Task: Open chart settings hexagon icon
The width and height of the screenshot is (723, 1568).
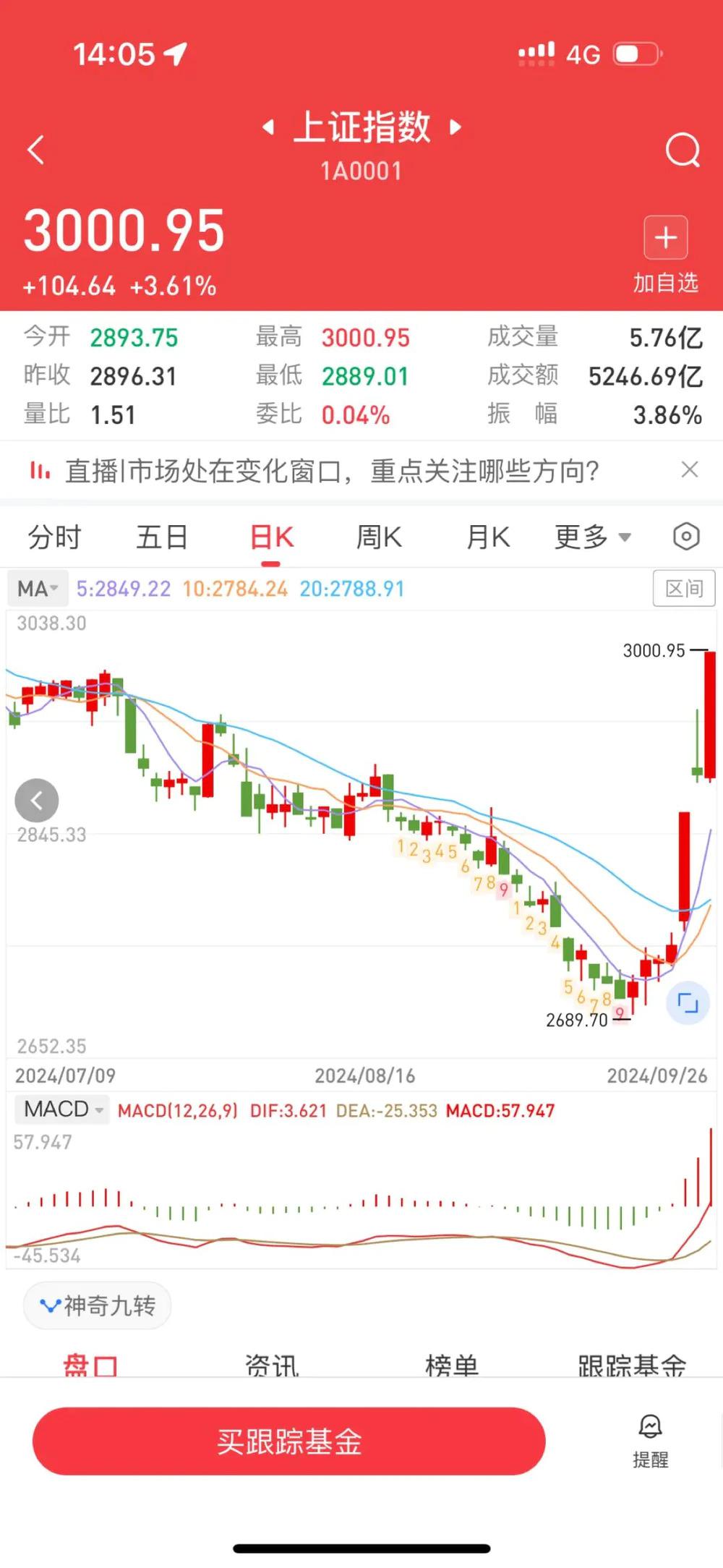Action: point(685,537)
